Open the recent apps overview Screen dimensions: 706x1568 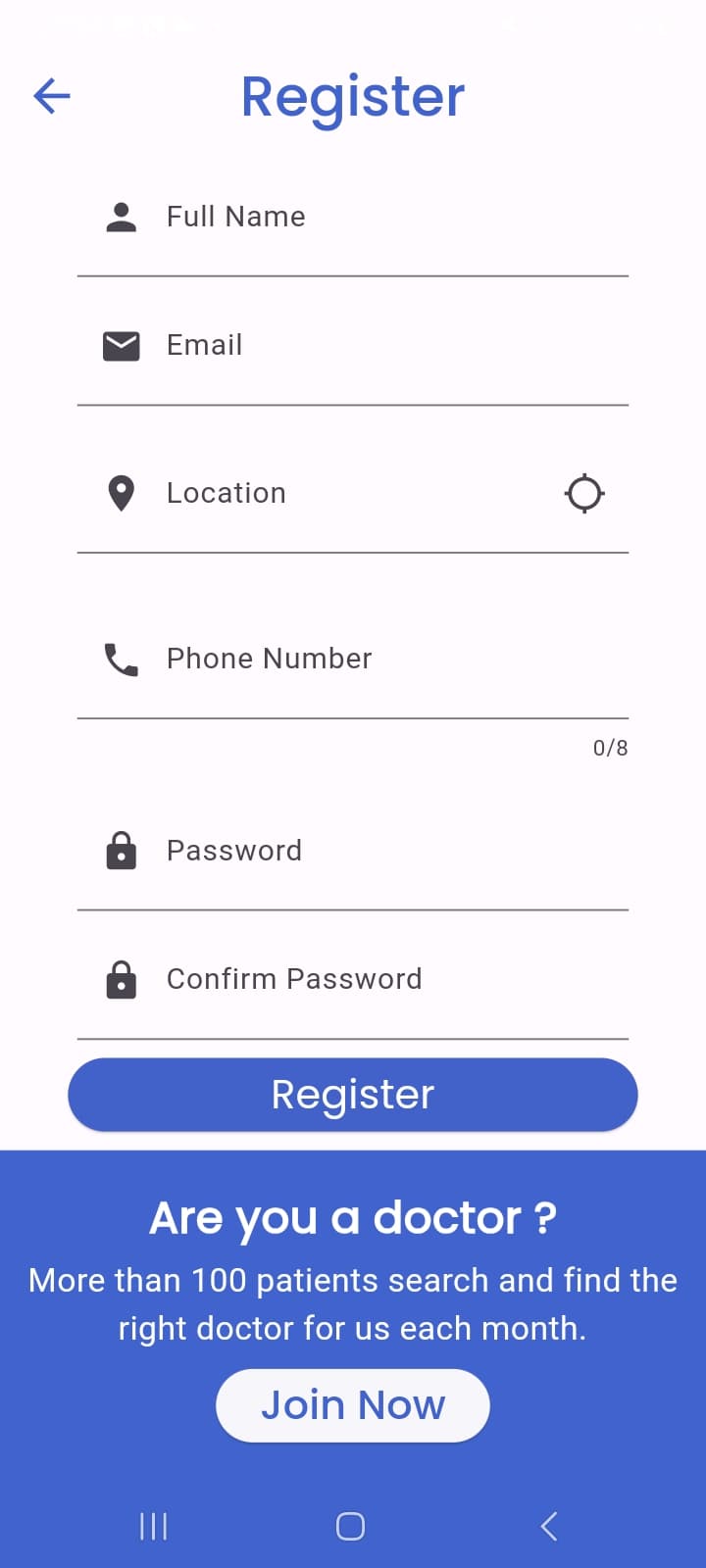tap(154, 1526)
